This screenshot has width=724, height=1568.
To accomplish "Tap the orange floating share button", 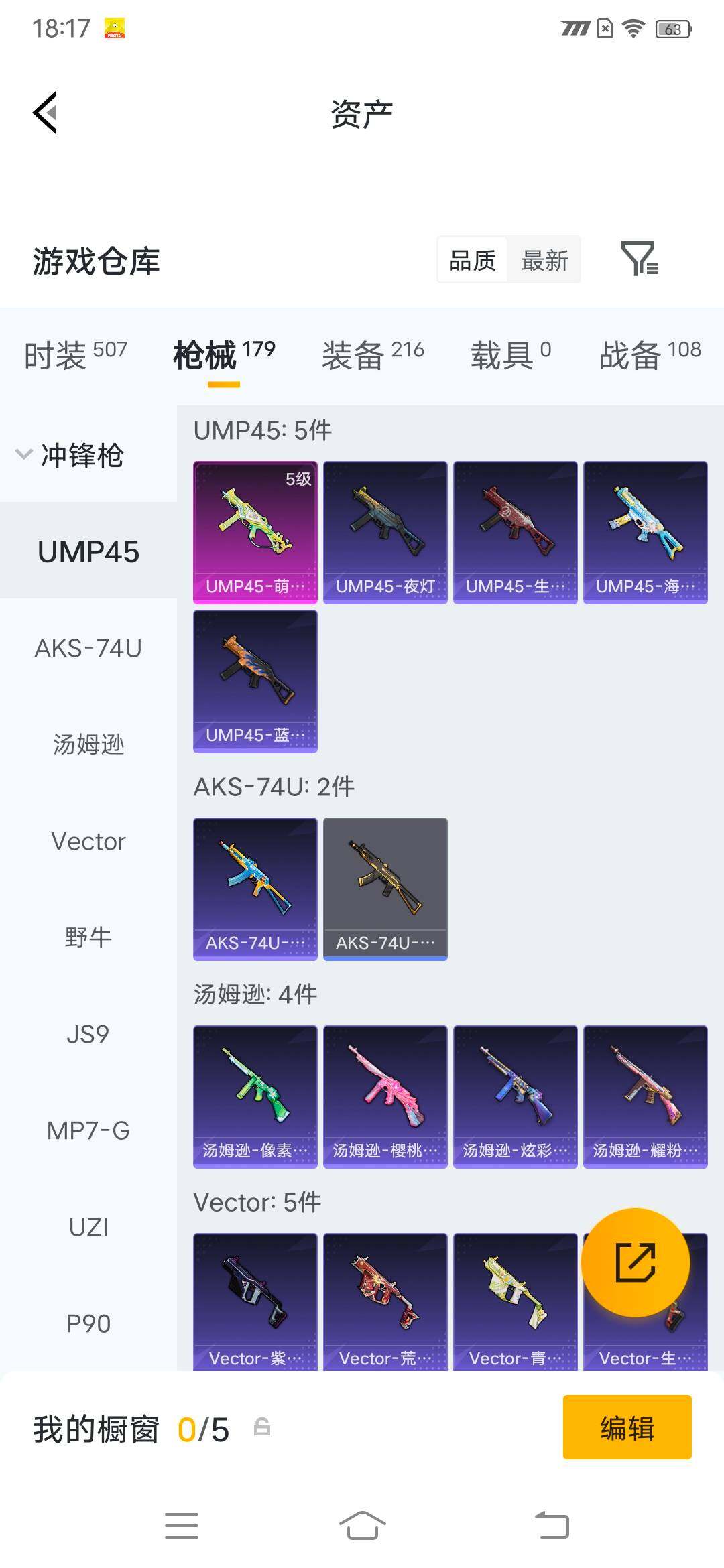I will coord(635,1263).
